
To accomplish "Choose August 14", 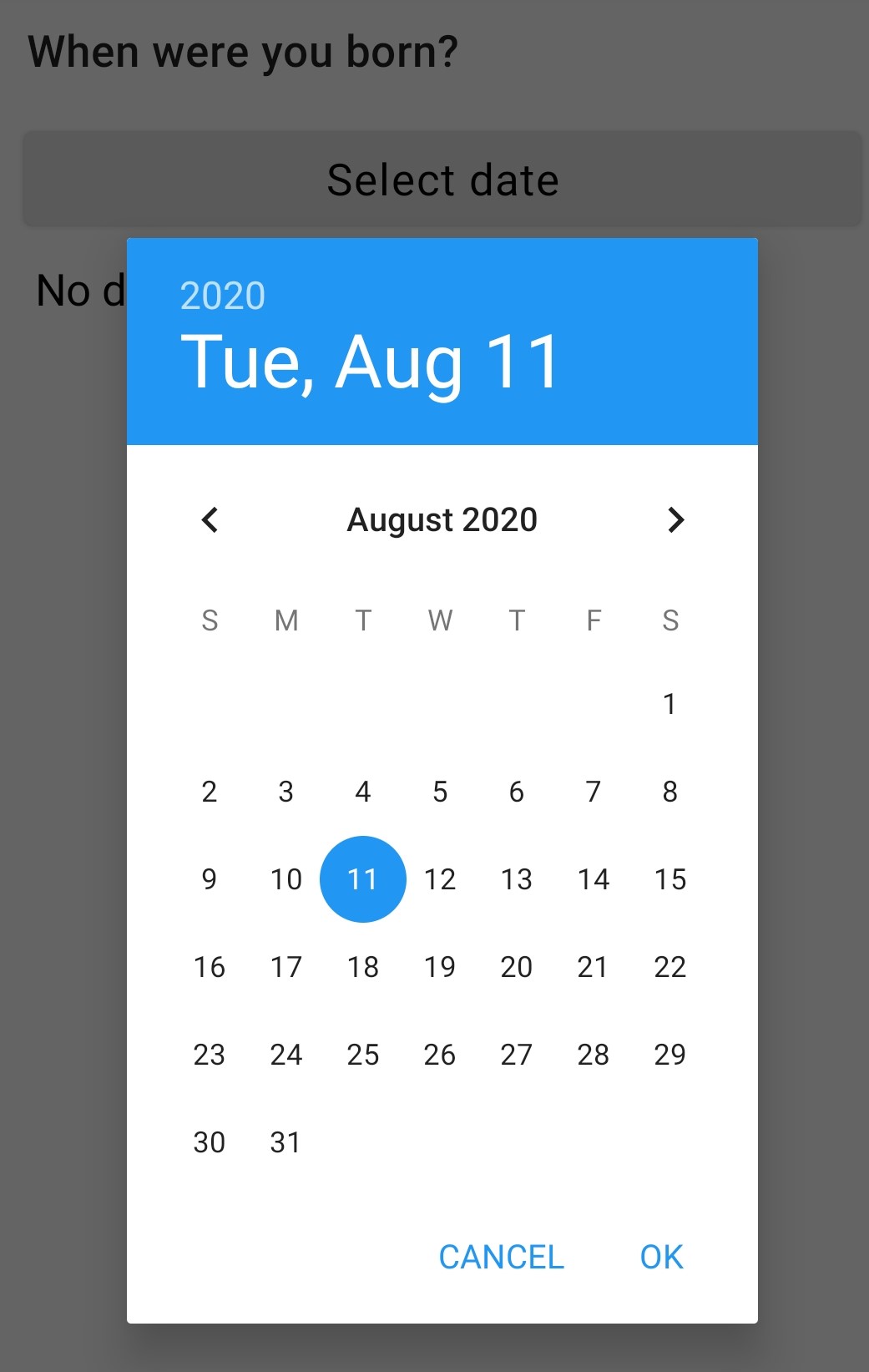I will [x=594, y=879].
